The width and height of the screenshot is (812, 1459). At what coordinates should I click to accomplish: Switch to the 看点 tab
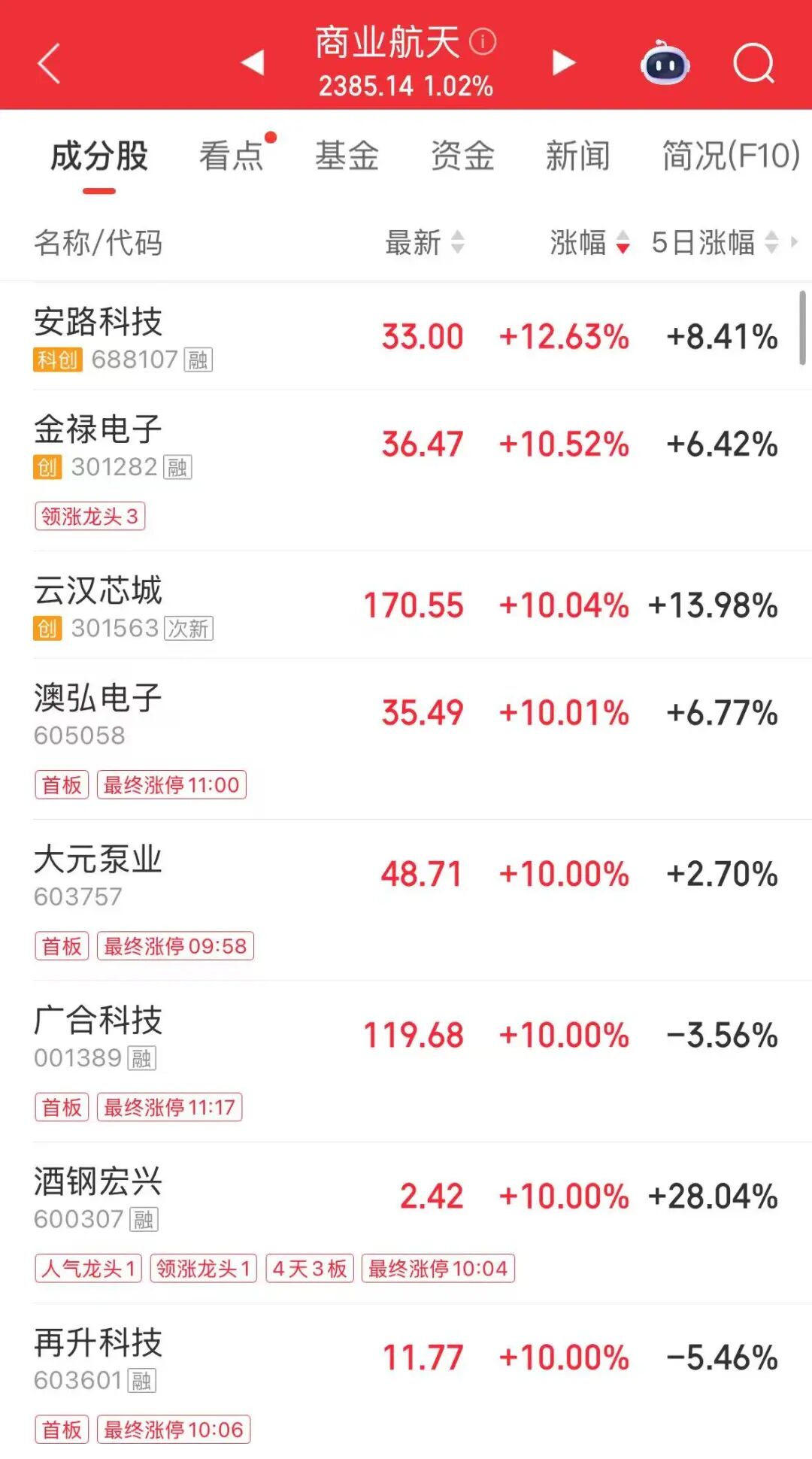pos(232,156)
